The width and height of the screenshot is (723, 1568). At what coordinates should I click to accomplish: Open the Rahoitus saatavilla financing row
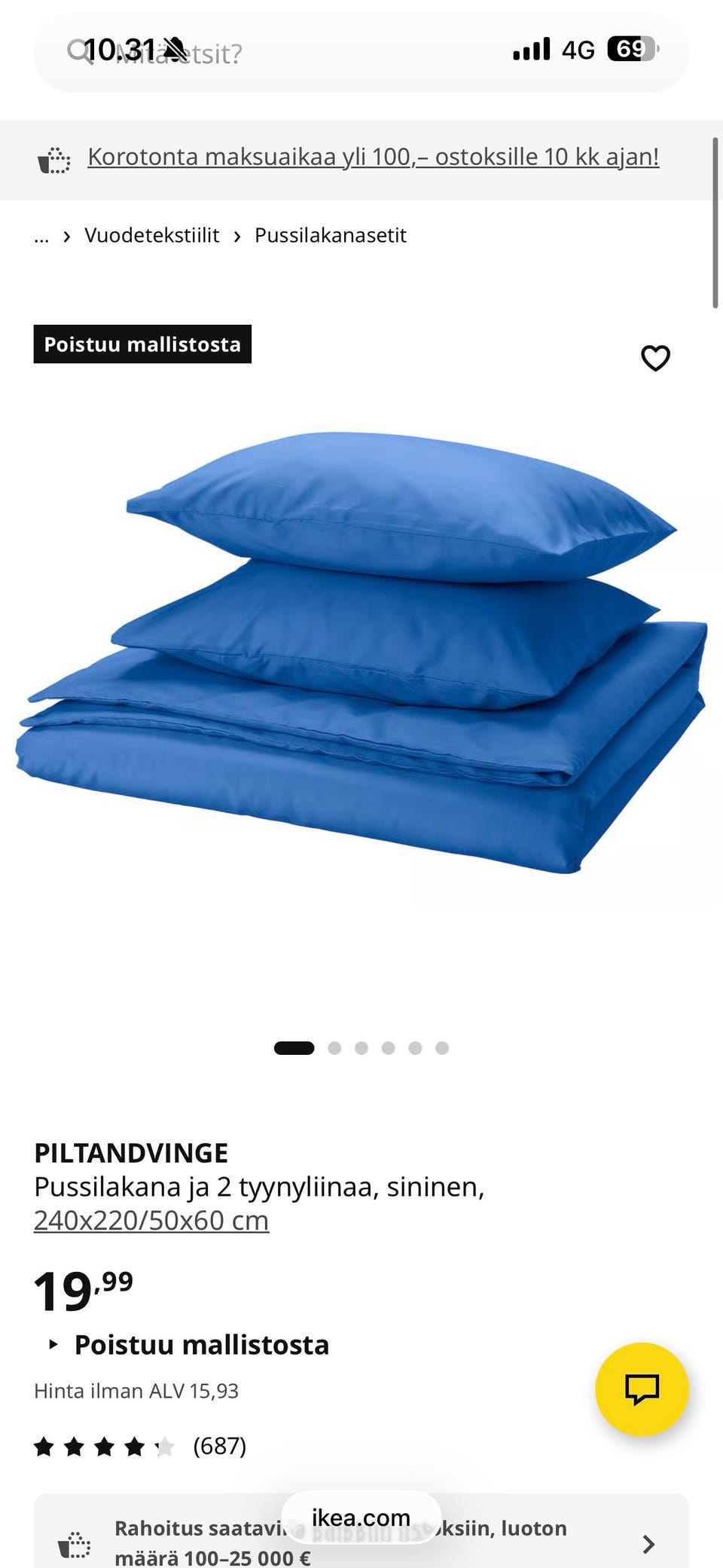click(x=361, y=1542)
